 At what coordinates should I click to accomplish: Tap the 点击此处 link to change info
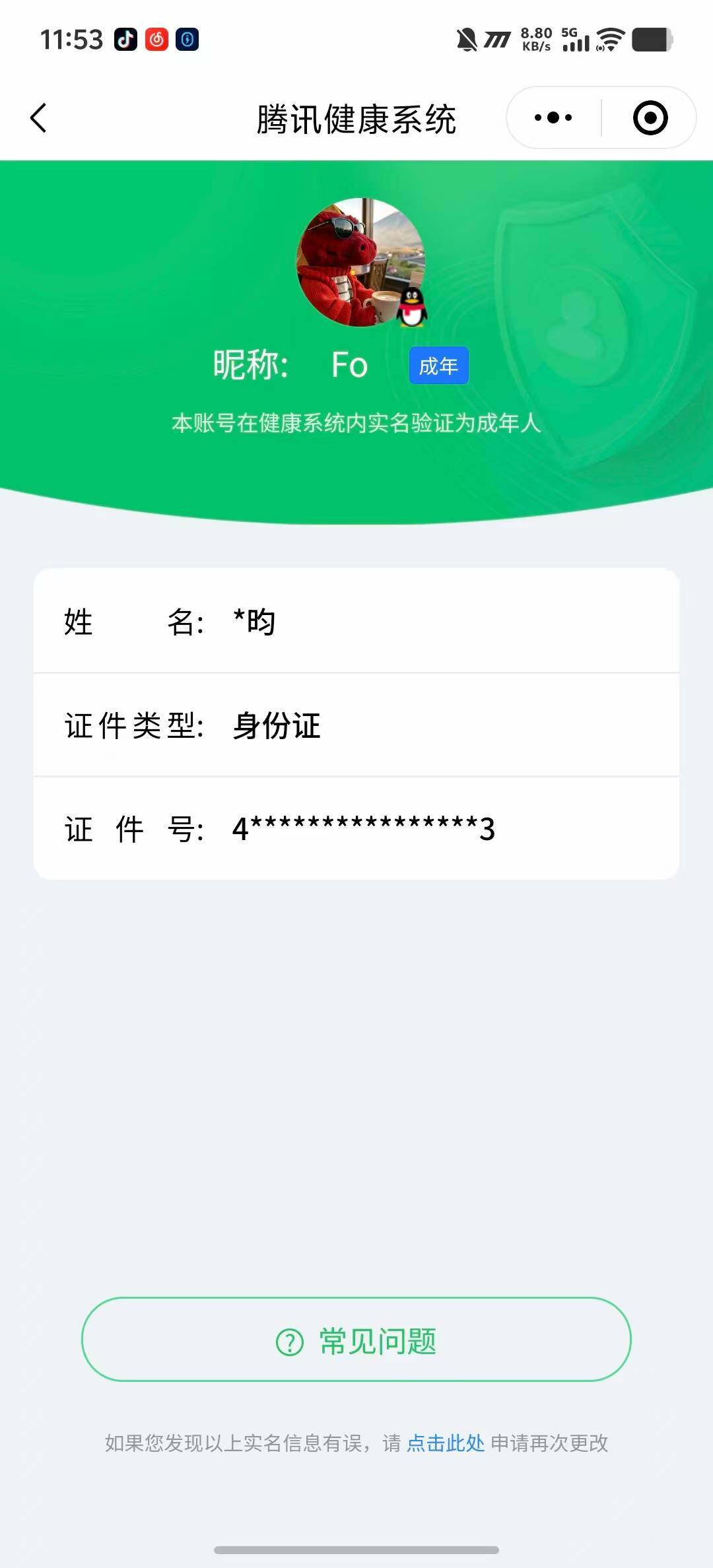tap(446, 1443)
